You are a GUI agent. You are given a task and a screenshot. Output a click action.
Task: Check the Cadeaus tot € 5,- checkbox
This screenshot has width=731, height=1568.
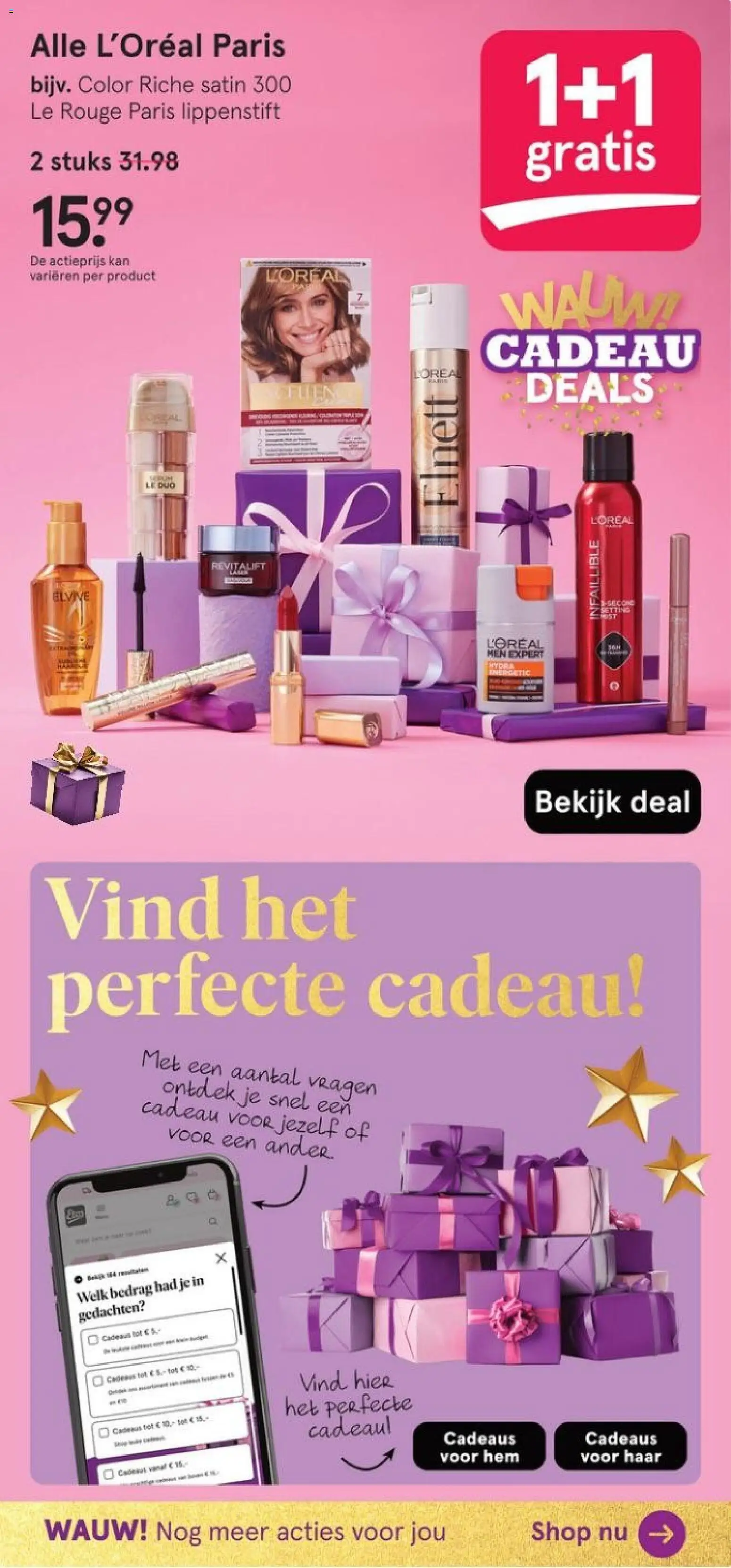pyautogui.click(x=94, y=1340)
